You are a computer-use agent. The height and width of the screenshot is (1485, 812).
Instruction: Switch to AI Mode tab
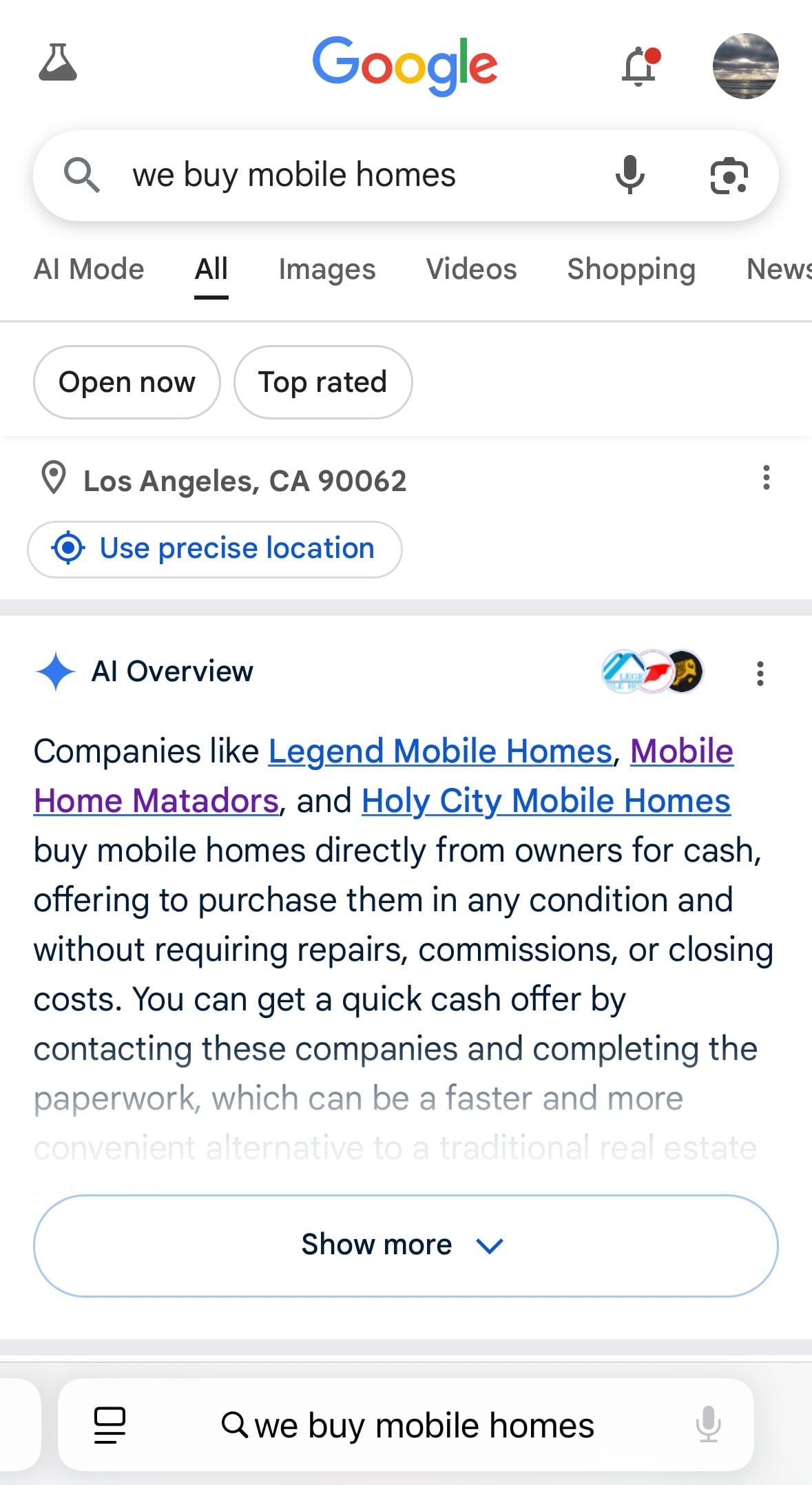click(x=89, y=269)
